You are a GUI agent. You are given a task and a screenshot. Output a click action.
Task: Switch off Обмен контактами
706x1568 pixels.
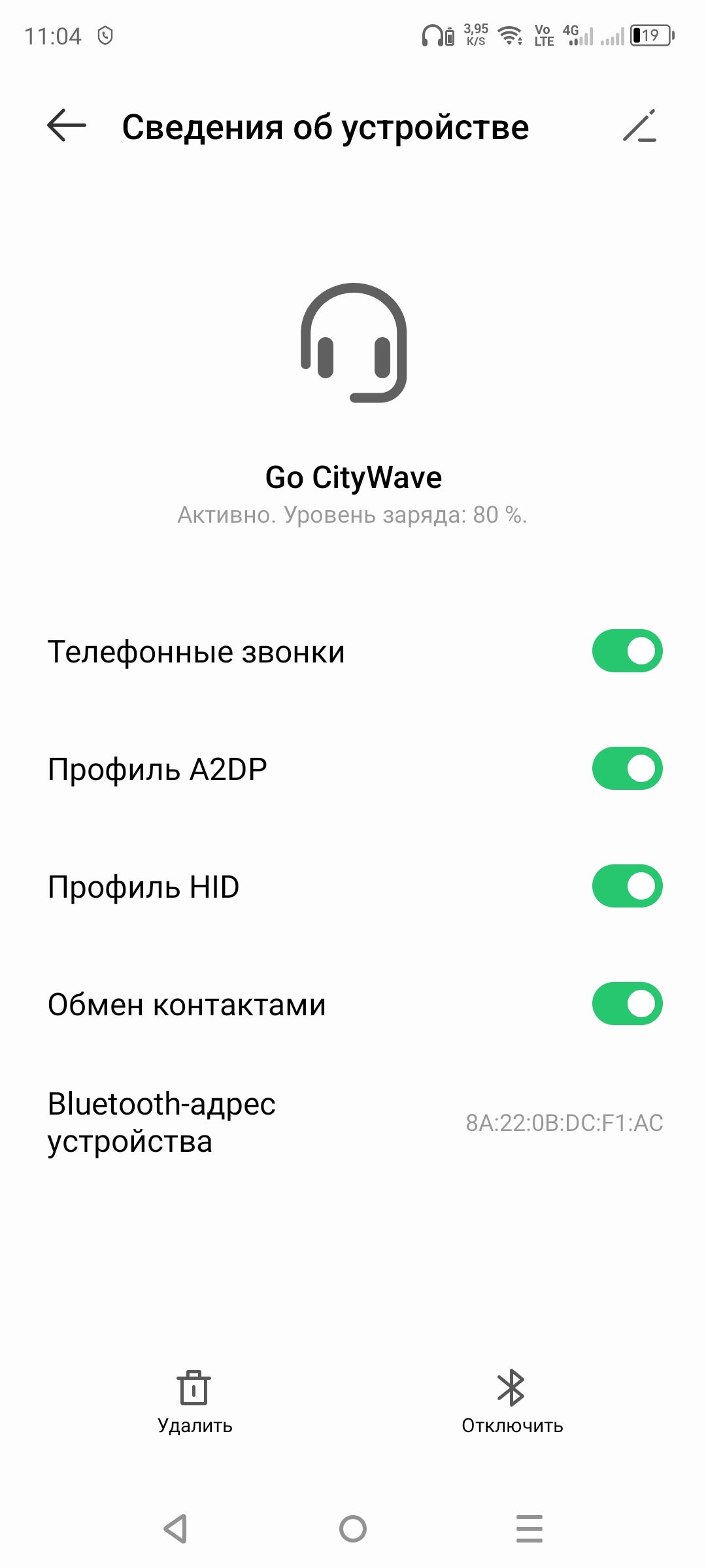click(x=627, y=1004)
